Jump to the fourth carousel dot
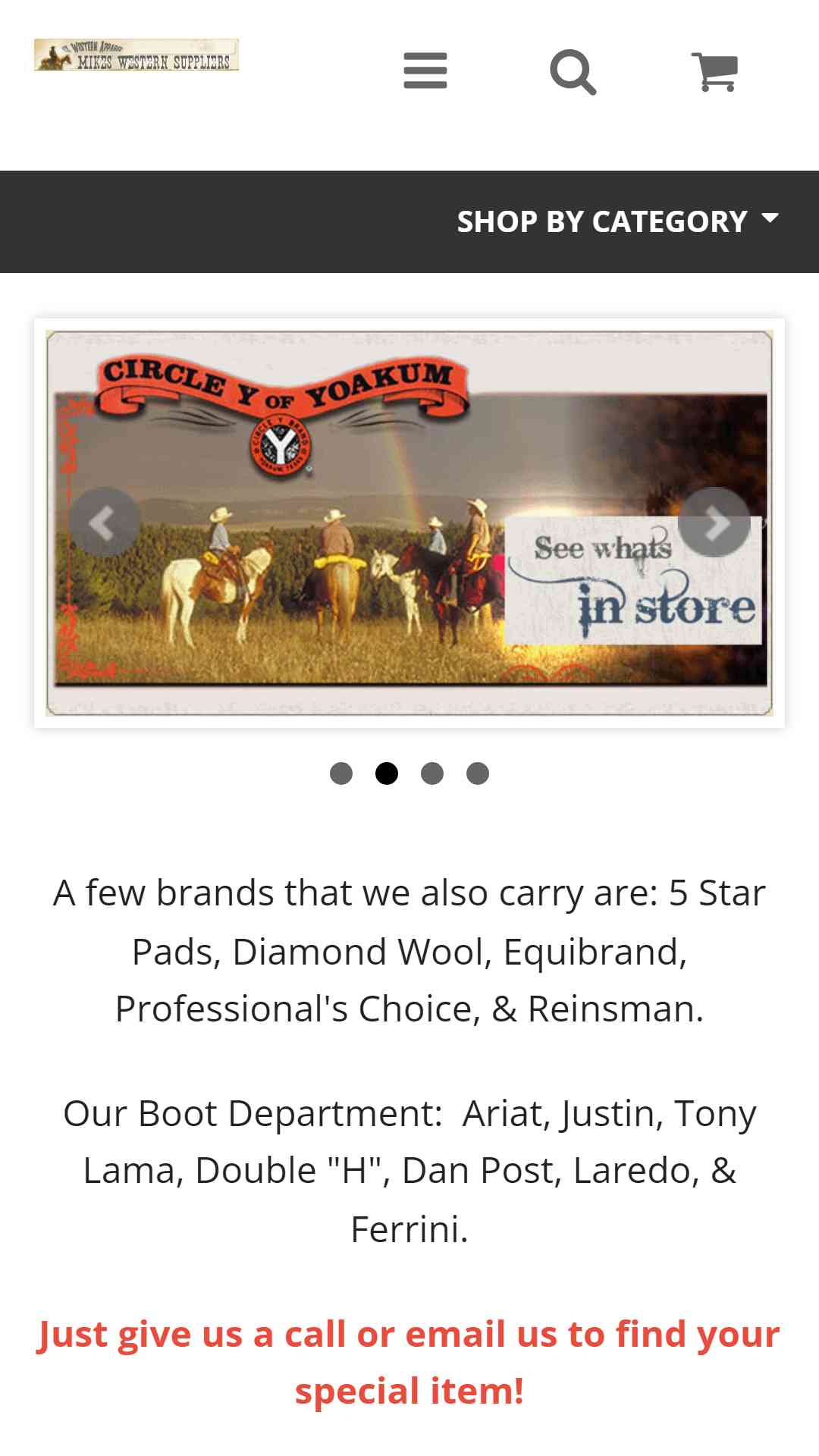 pyautogui.click(x=478, y=773)
